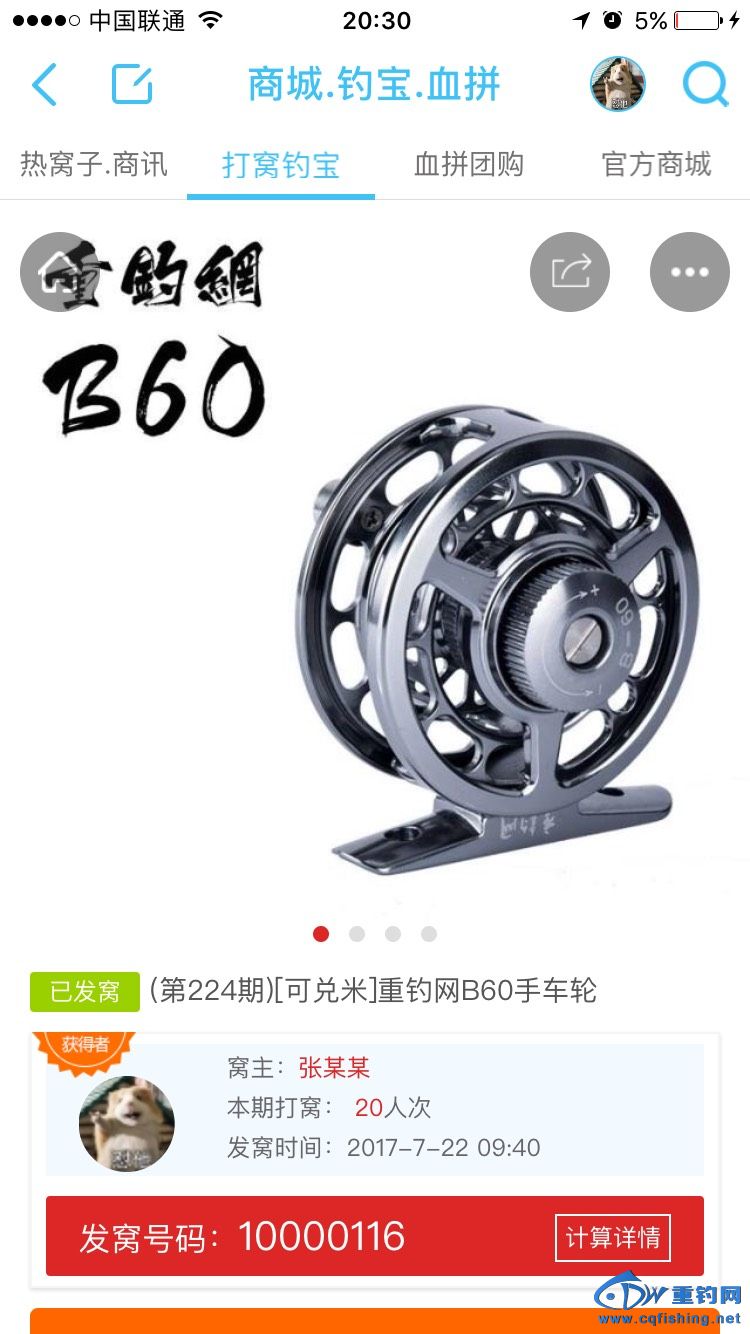Jump to the second image page dot

(x=357, y=934)
